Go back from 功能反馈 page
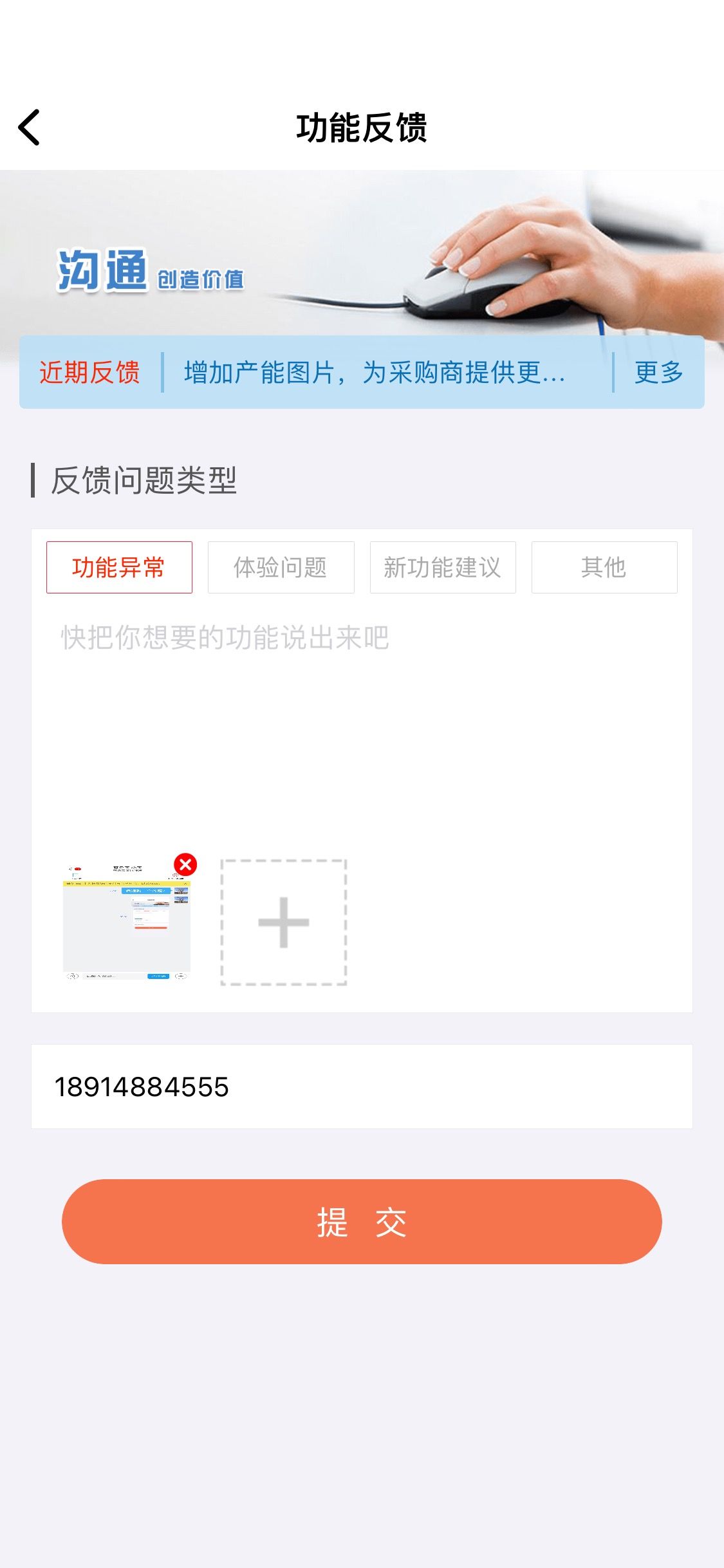 [x=30, y=127]
